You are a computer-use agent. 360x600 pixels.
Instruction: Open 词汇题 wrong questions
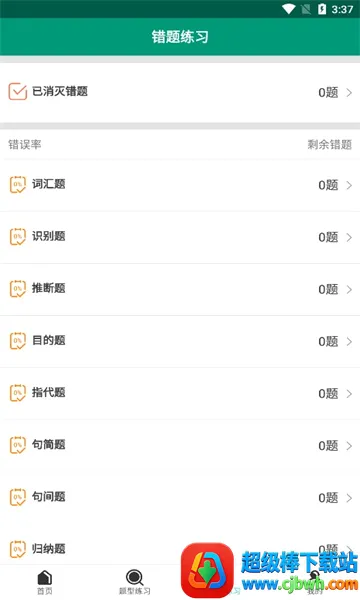tap(180, 185)
